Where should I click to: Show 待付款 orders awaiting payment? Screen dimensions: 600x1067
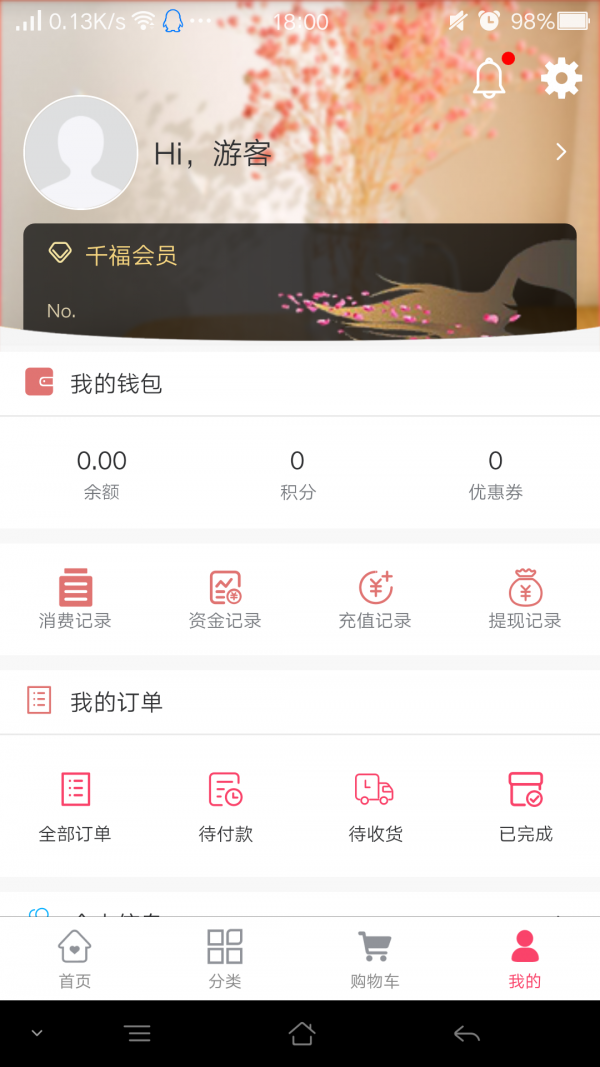[225, 807]
